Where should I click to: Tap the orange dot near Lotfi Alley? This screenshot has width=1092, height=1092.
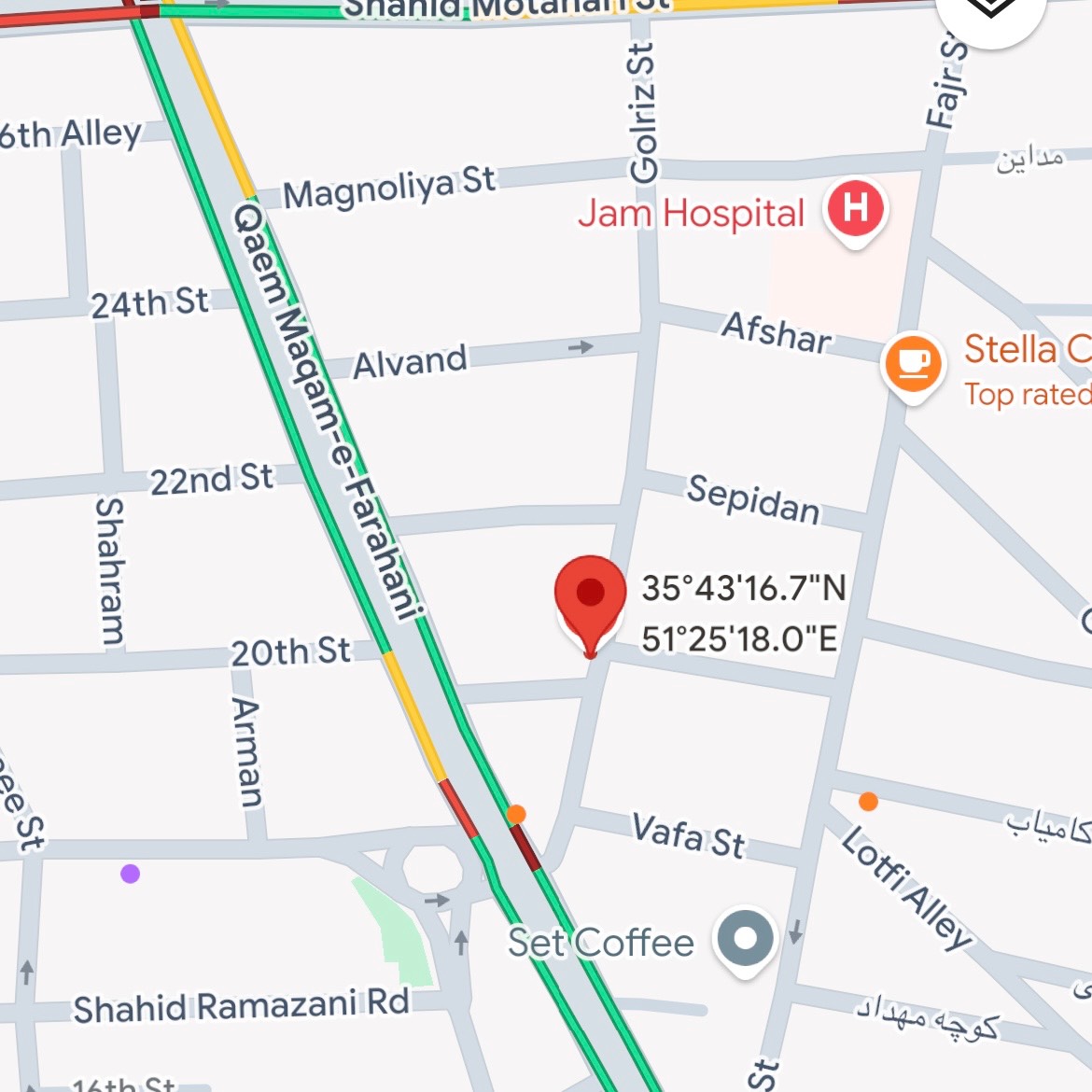click(868, 801)
